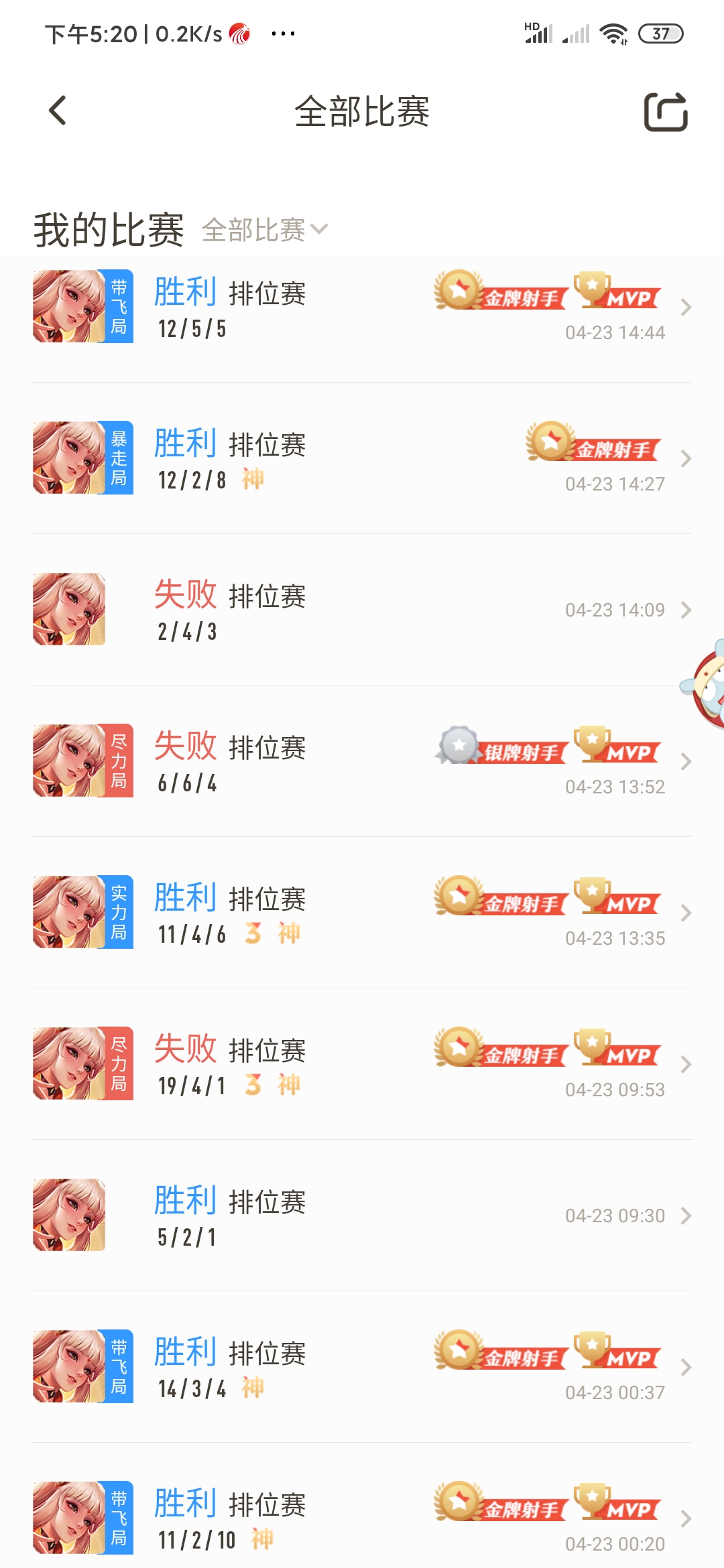Viewport: 724px width, 1568px height.
Task: View the 2/4/3 defeat at 14:09
Action: tap(362, 610)
